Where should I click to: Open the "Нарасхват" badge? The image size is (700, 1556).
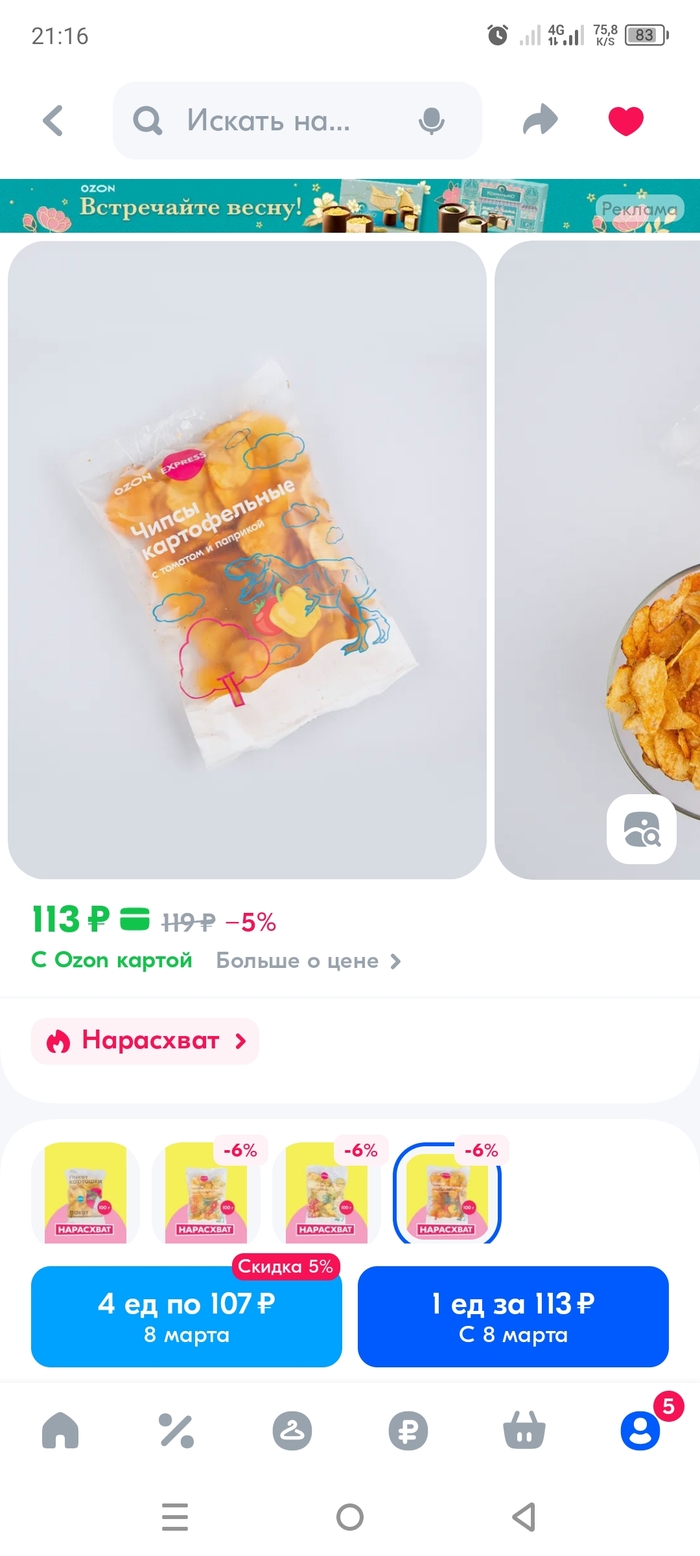145,1041
